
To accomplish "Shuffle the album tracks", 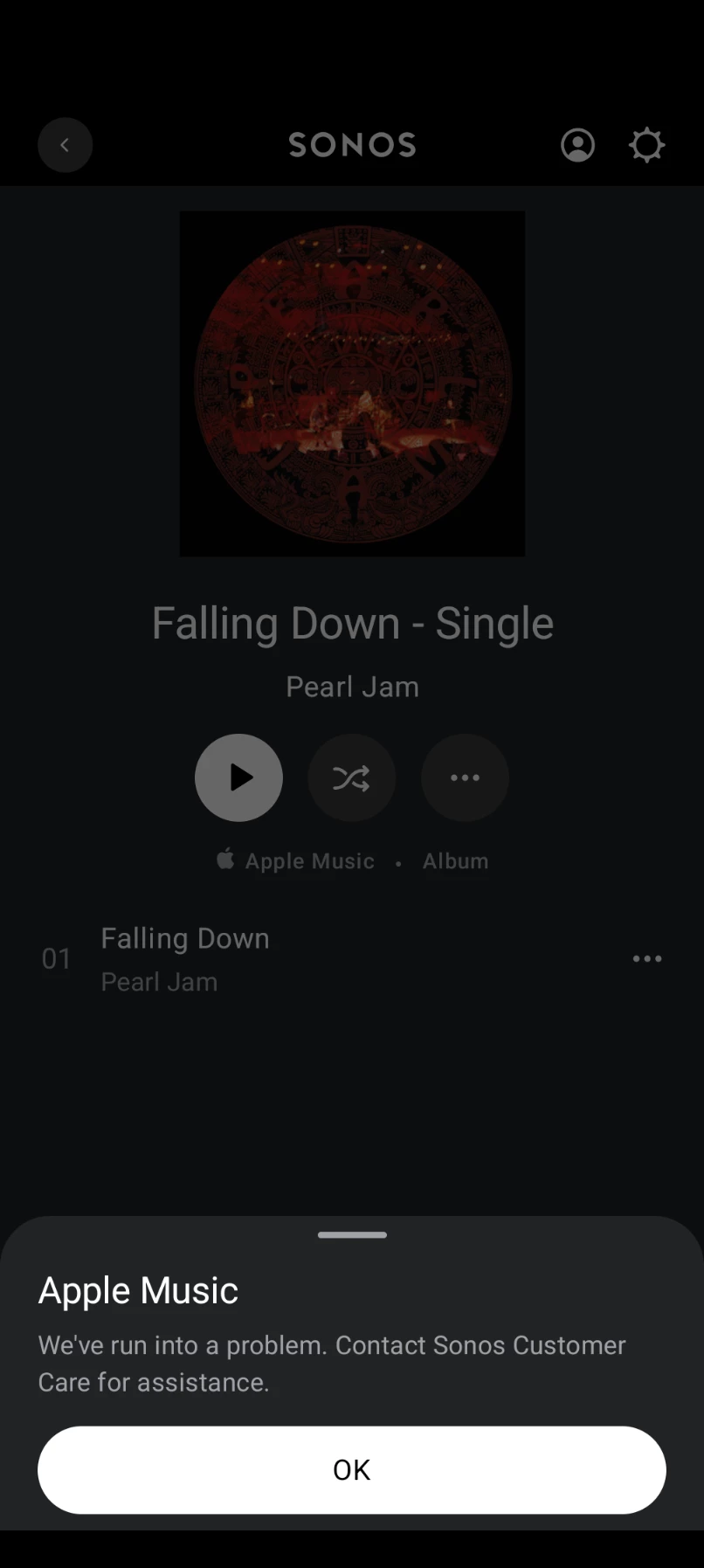I will click(x=351, y=777).
